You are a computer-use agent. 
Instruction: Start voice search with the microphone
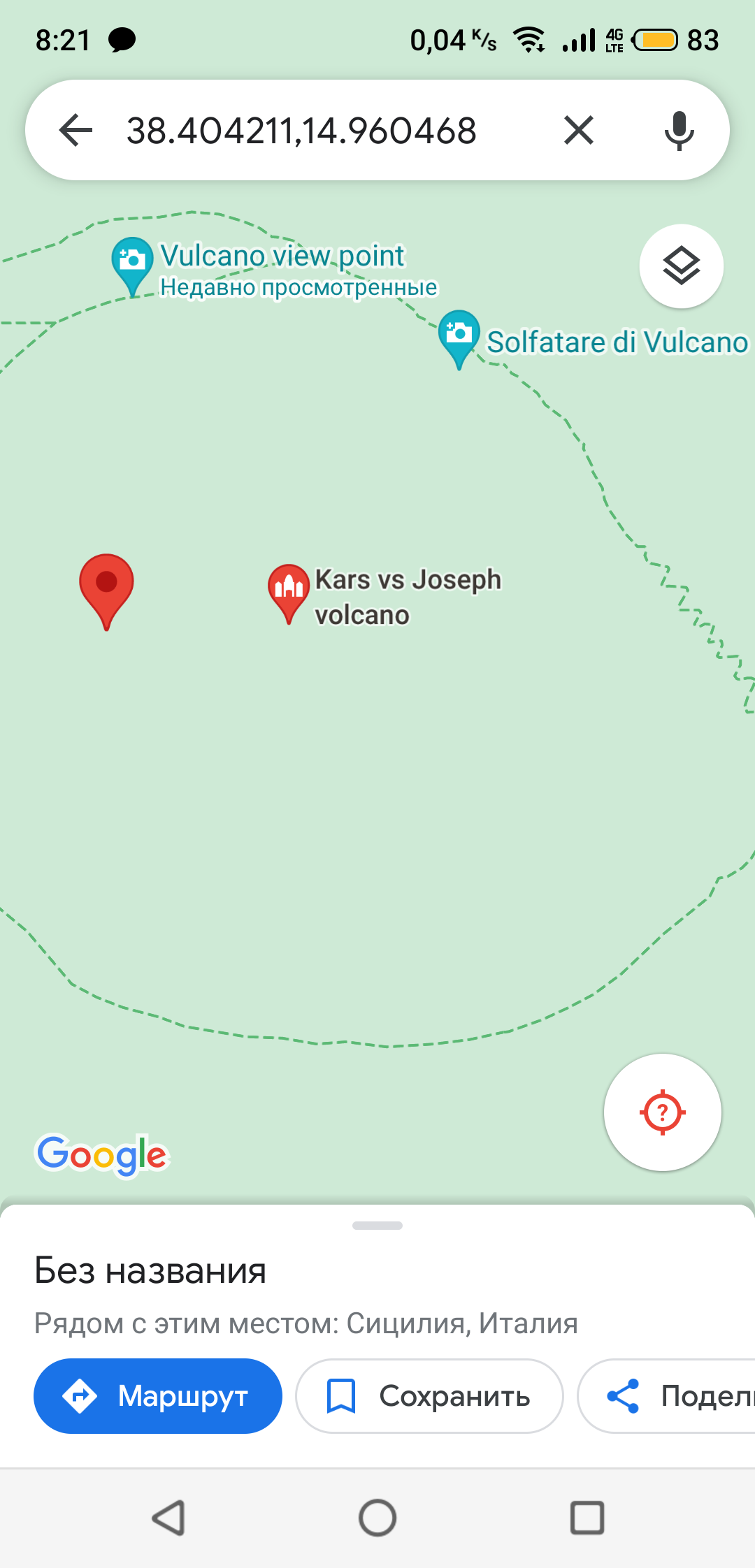pos(679,131)
